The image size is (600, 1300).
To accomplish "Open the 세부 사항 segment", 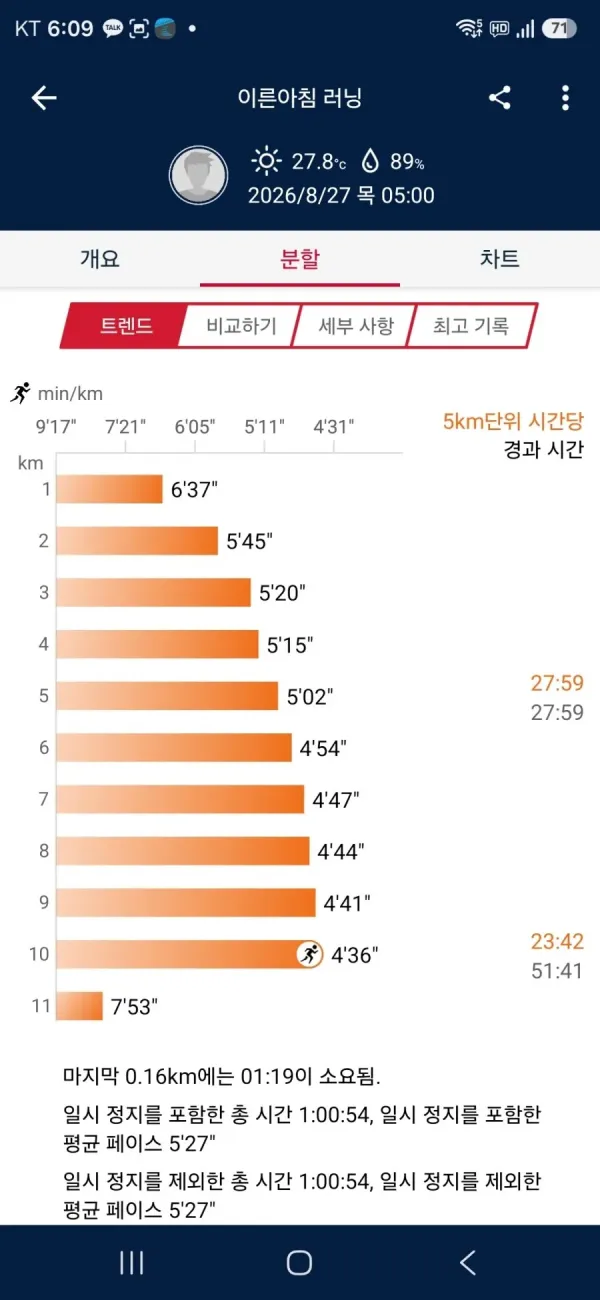I will 356,326.
